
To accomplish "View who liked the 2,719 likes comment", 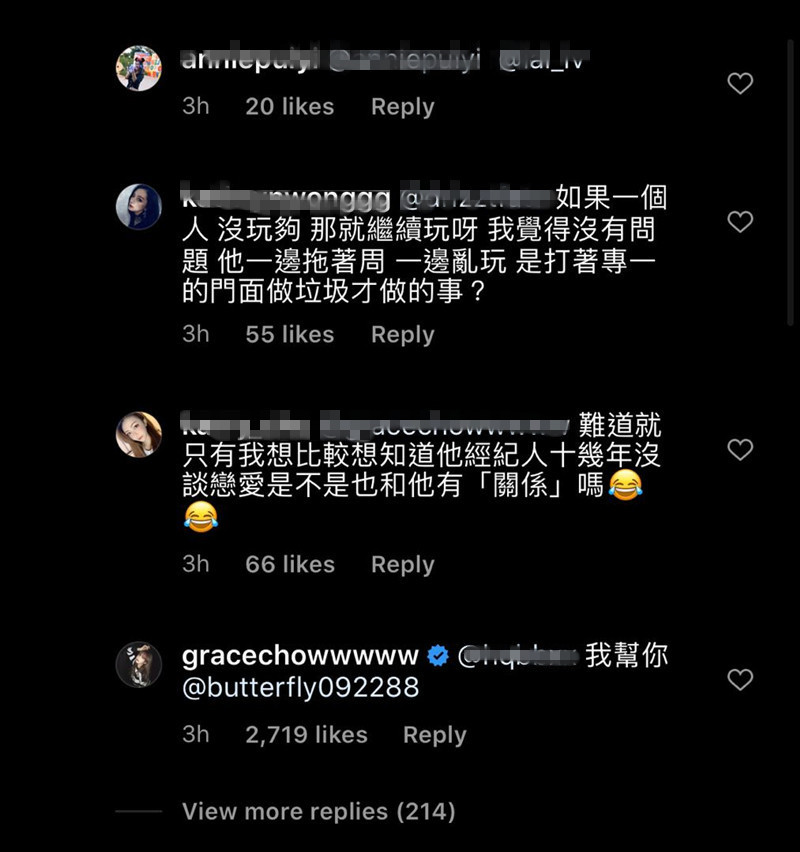I will point(306,735).
